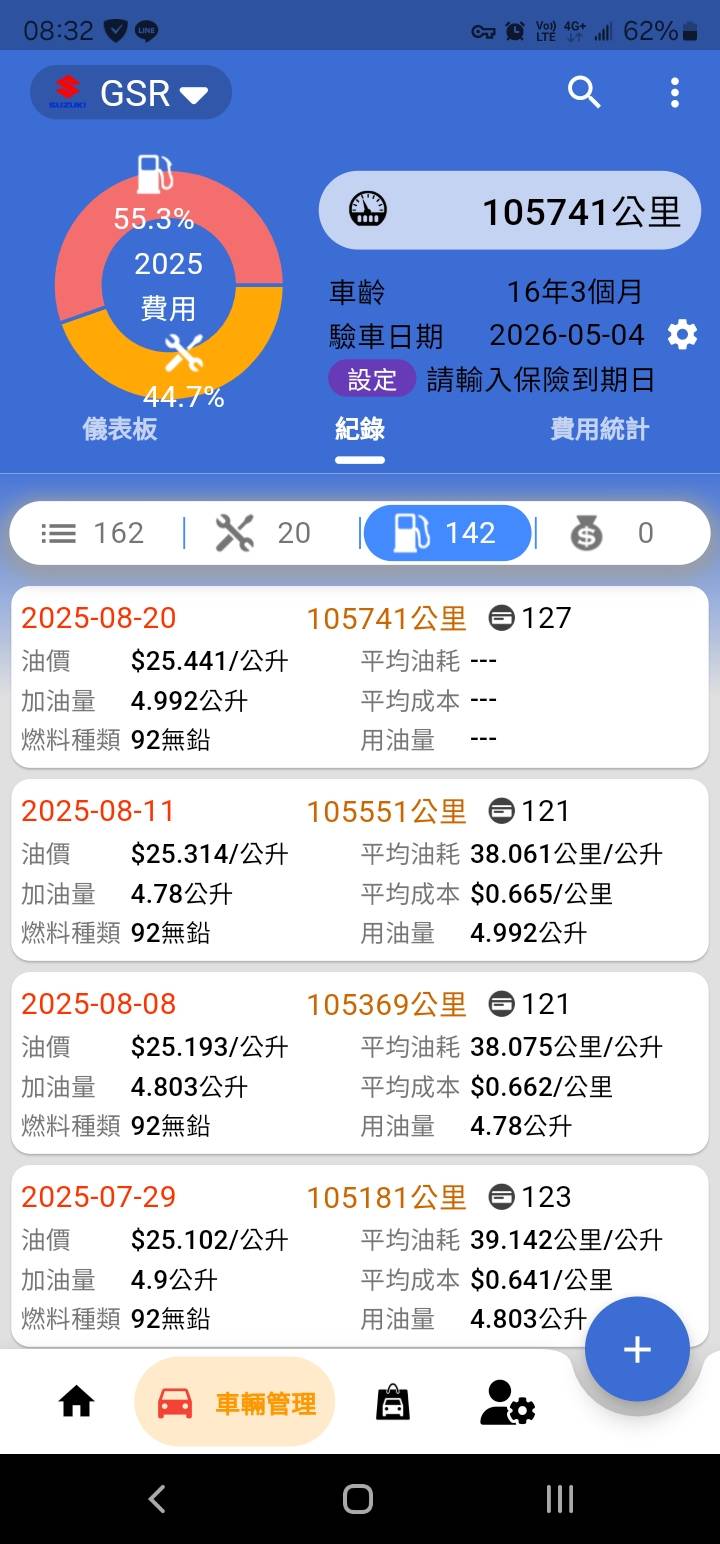Tap the purple 設定 insurance button
Screen dimensions: 720x1544
pyautogui.click(x=372, y=380)
